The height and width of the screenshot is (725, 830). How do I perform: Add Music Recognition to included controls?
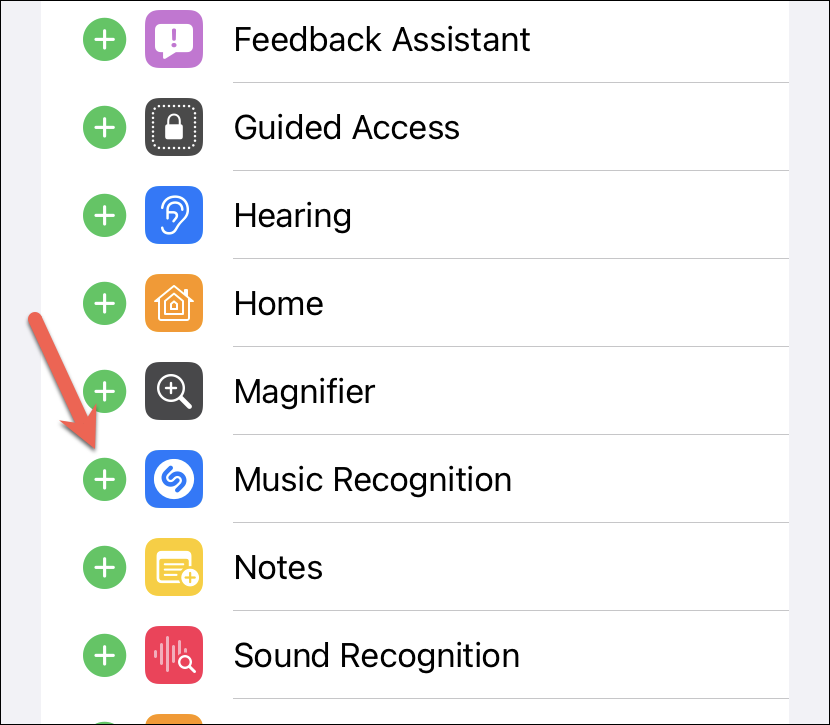click(x=104, y=479)
